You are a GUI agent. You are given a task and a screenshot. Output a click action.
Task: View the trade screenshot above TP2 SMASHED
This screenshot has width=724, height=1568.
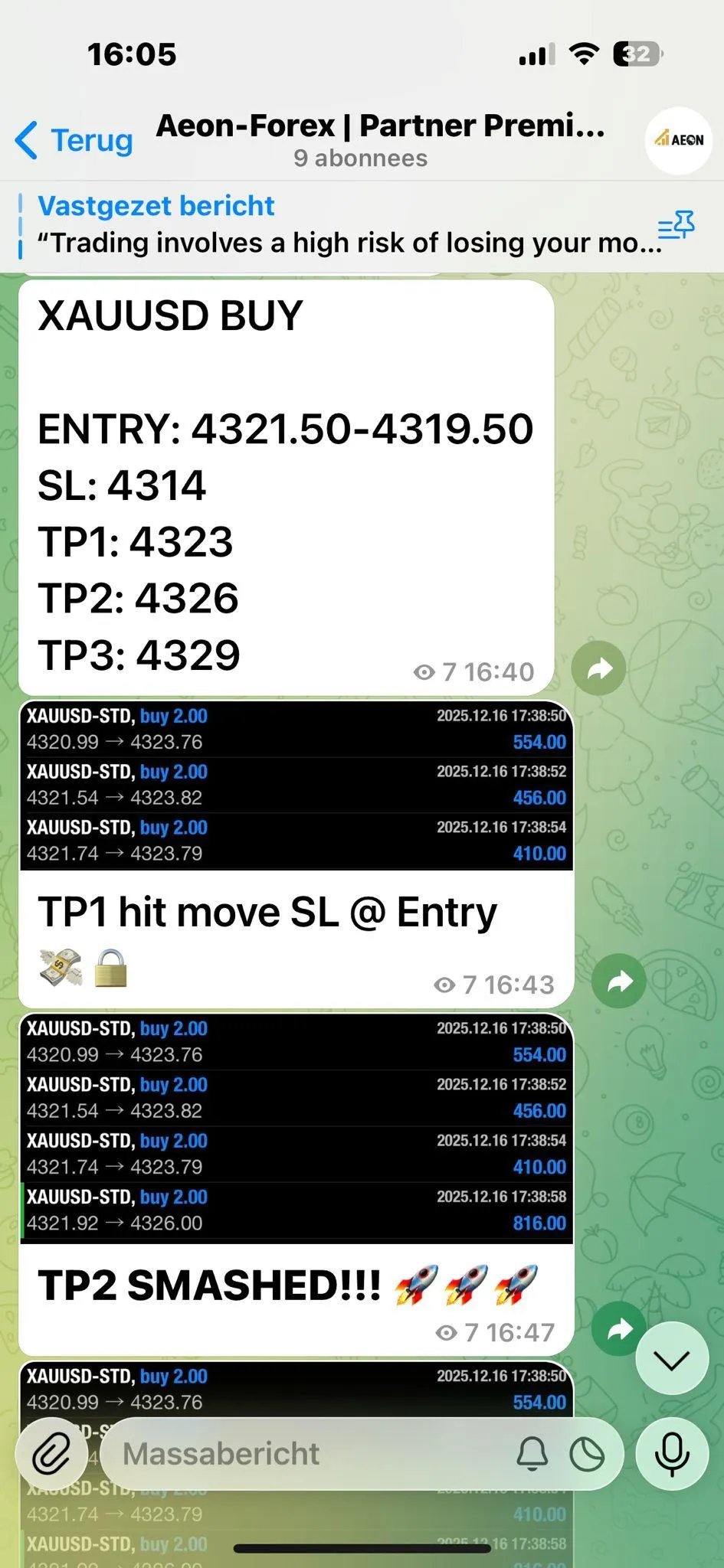pyautogui.click(x=296, y=1125)
